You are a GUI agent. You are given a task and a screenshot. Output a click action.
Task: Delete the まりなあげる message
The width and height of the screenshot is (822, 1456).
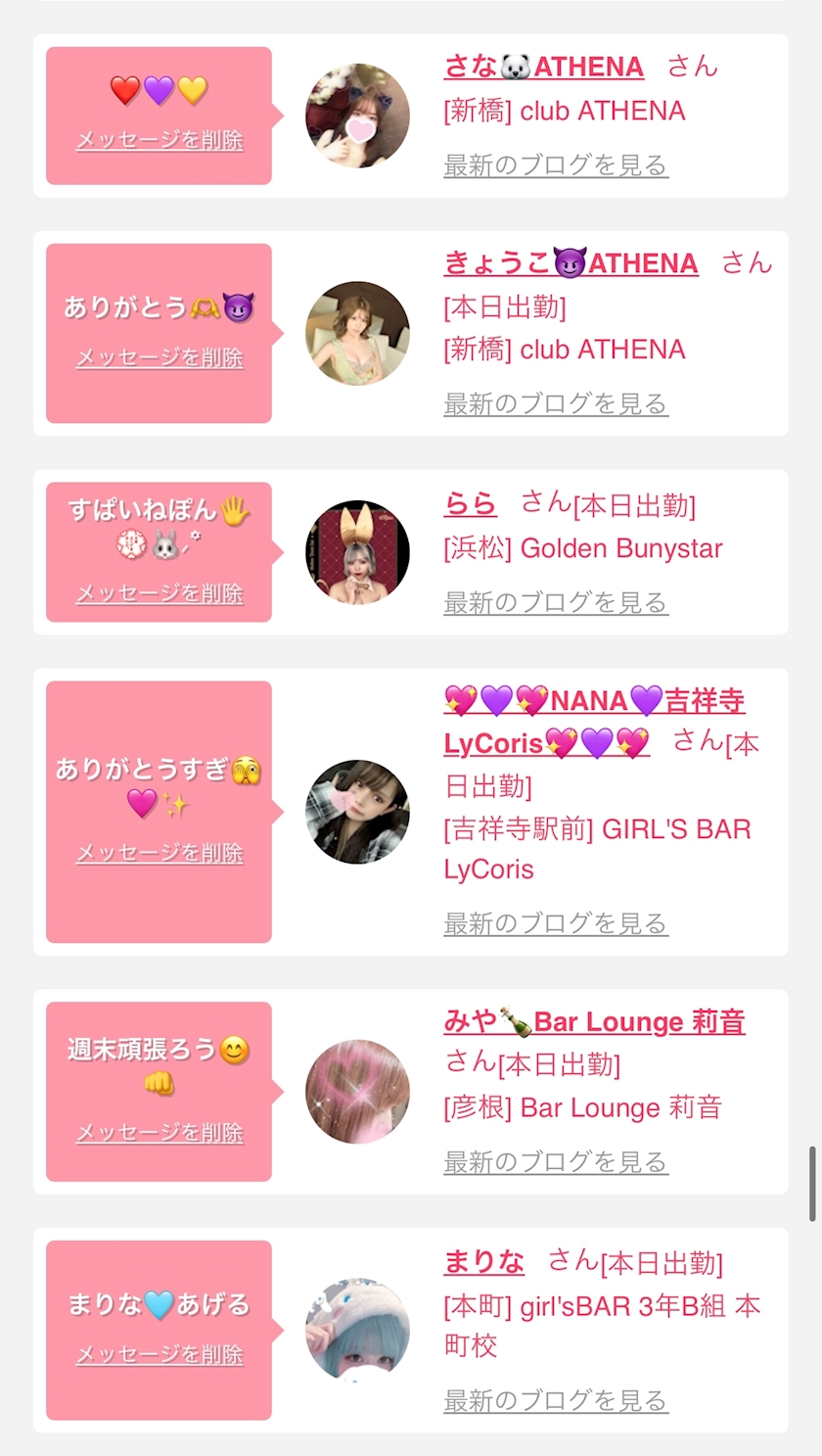tap(160, 1354)
